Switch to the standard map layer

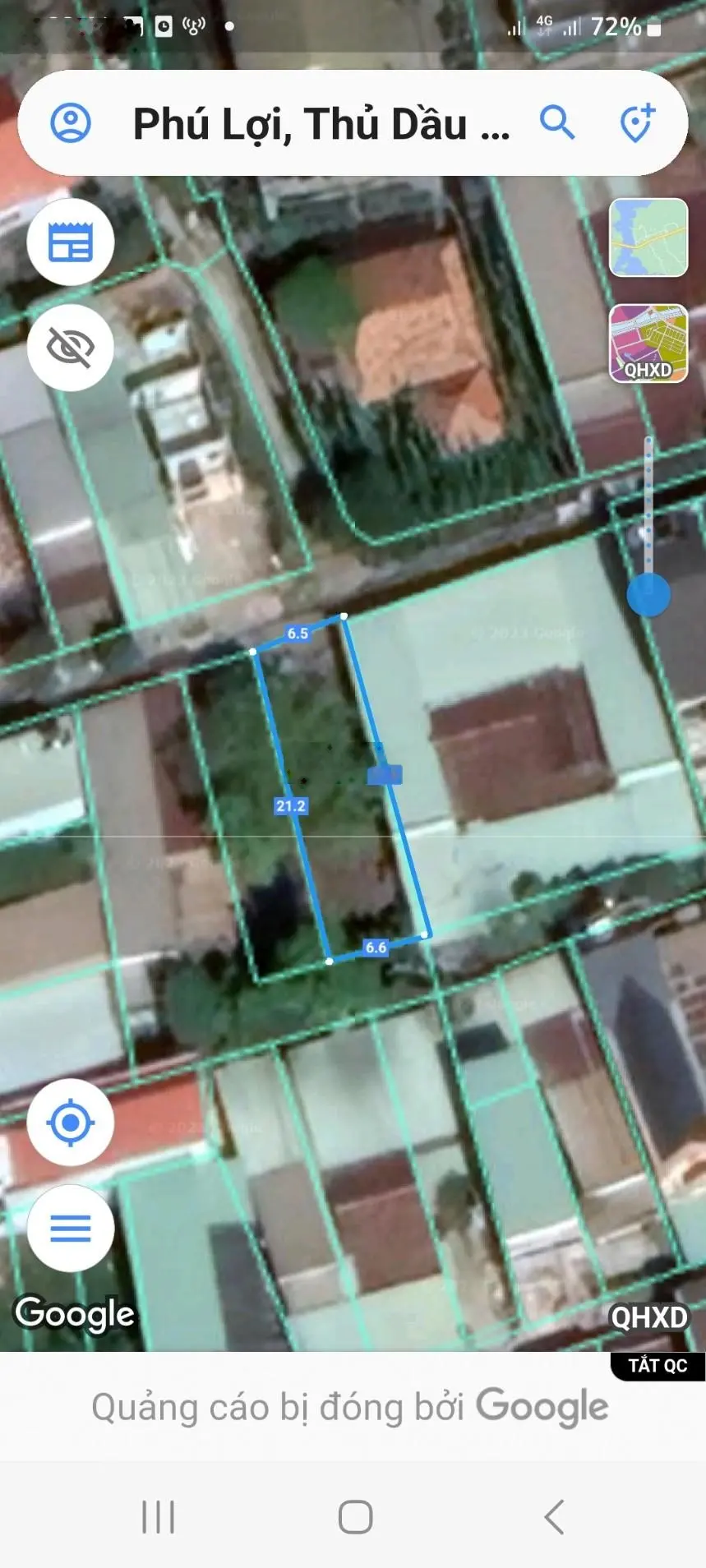coord(648,238)
